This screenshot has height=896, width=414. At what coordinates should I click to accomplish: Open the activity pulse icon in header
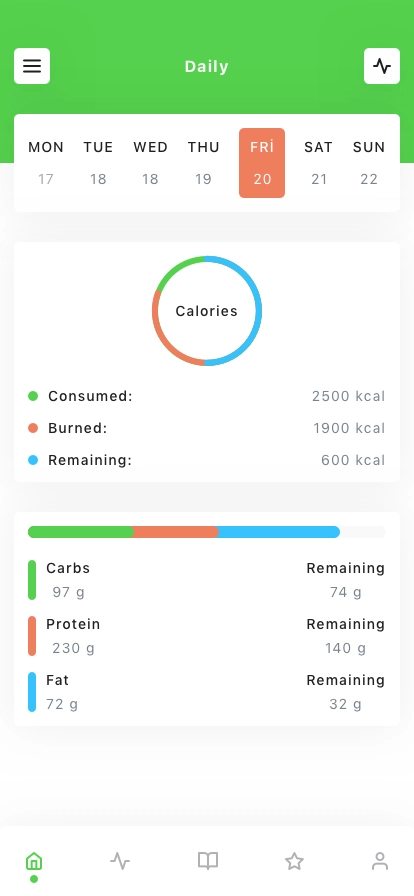click(382, 66)
